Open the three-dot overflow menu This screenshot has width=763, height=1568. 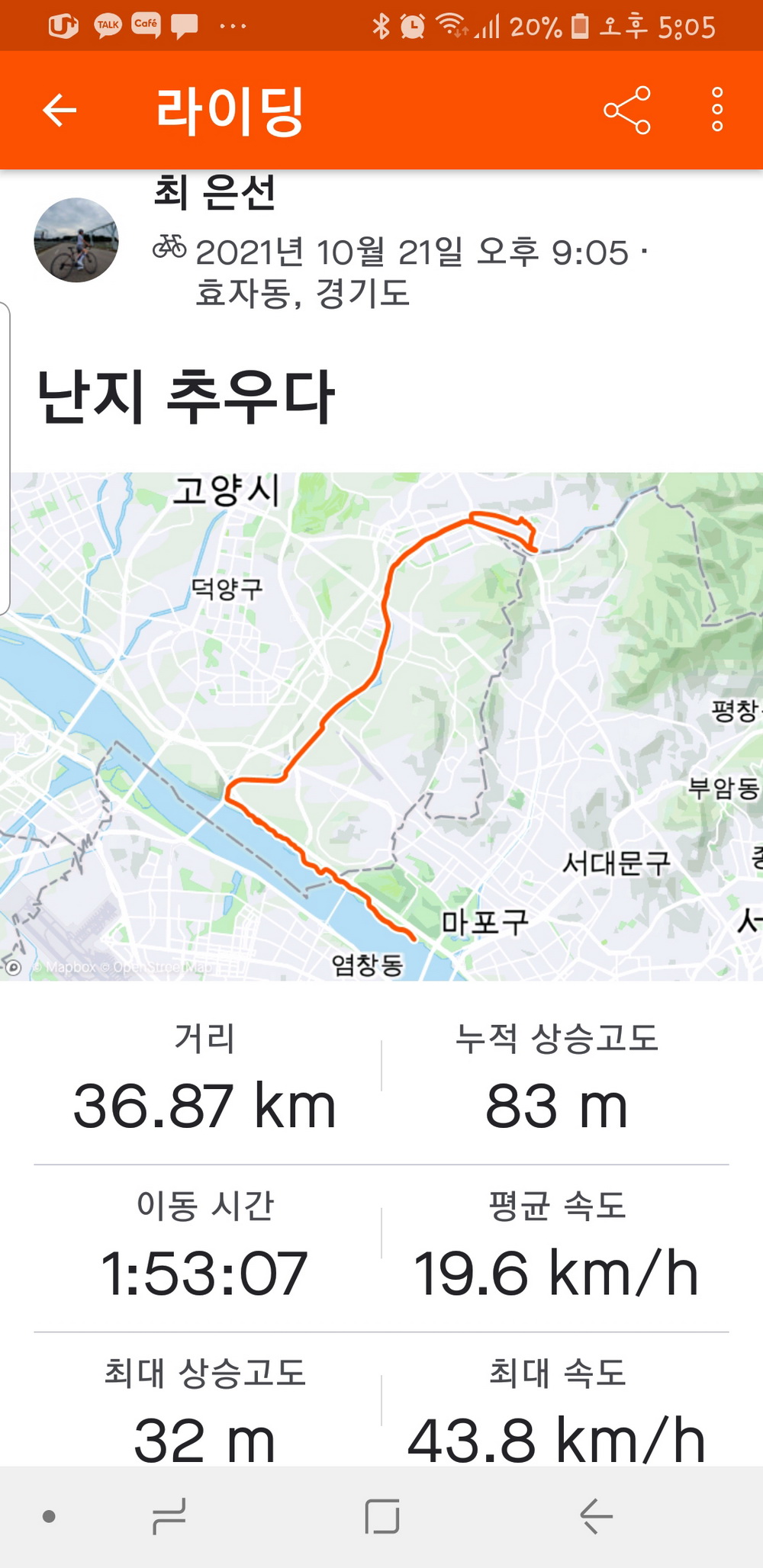pos(717,110)
